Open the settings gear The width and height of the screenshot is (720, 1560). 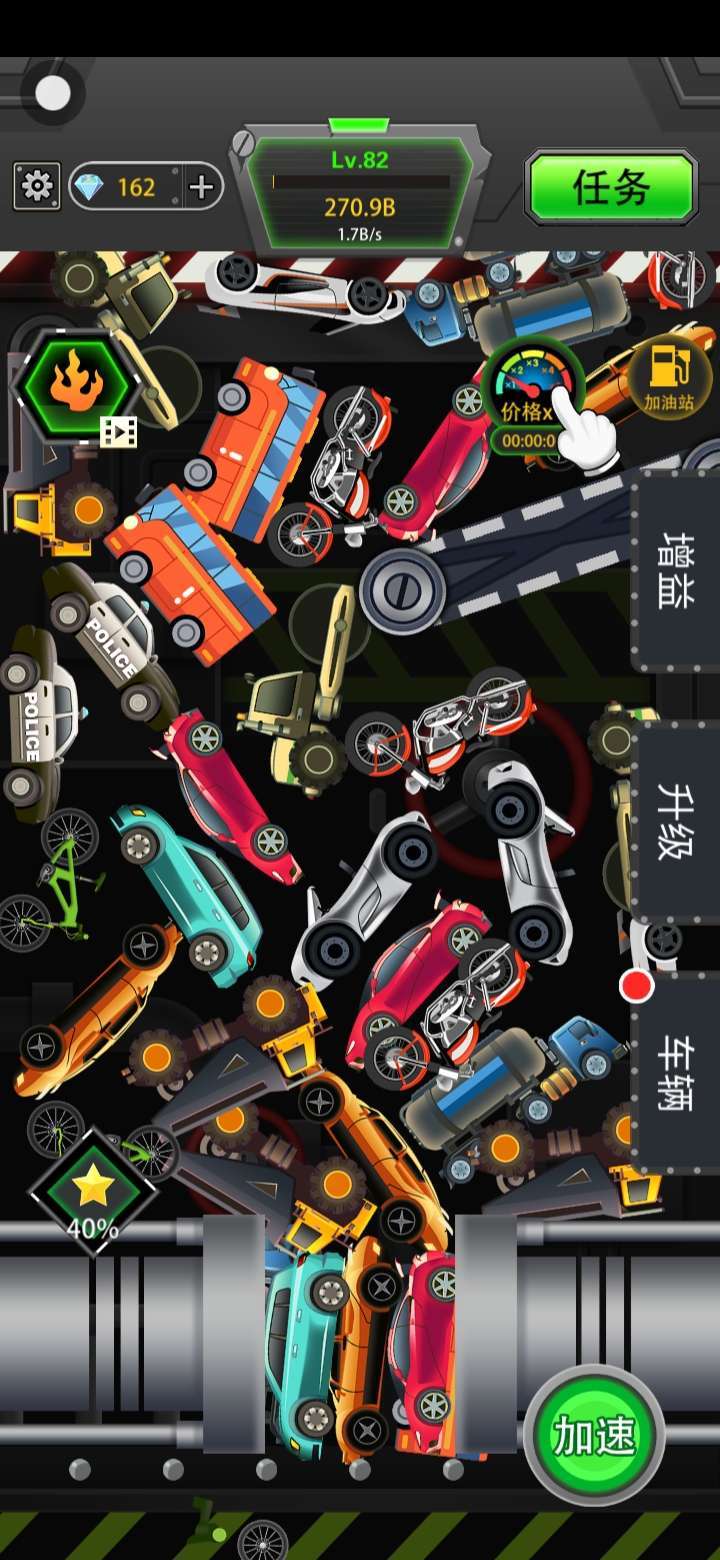click(x=37, y=187)
